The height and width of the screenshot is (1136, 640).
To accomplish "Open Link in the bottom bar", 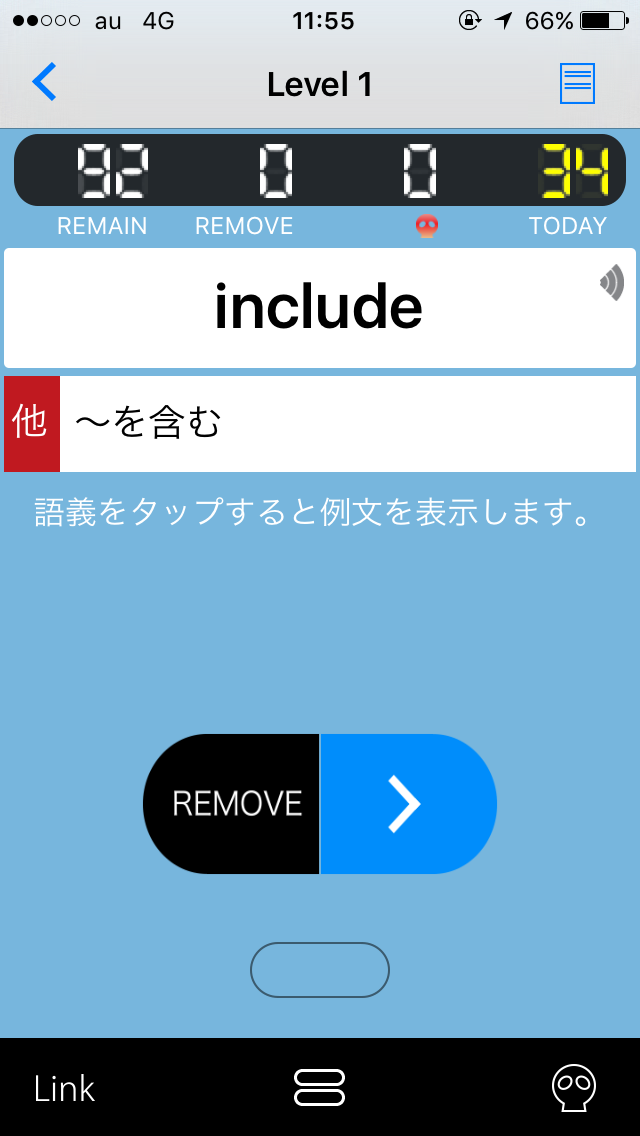I will [x=65, y=1088].
